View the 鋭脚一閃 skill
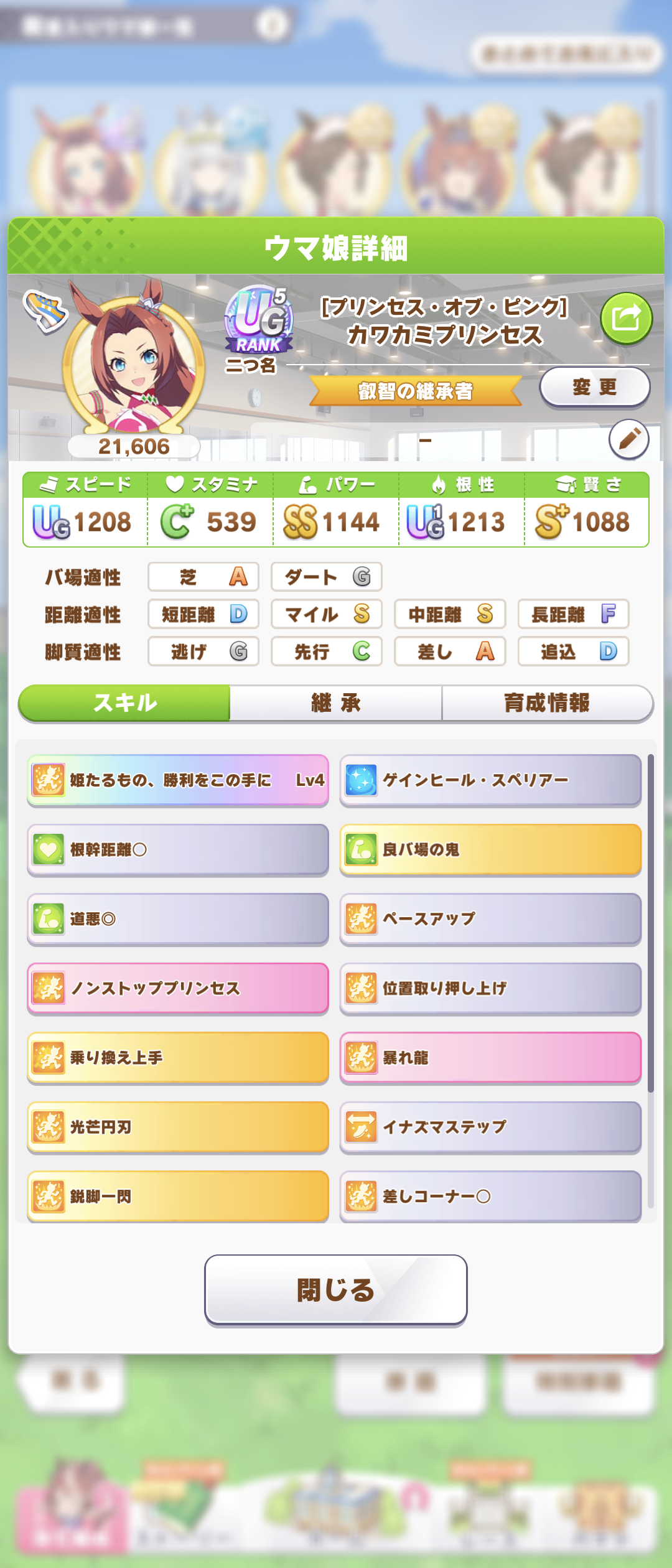Image resolution: width=672 pixels, height=1568 pixels. [x=178, y=1196]
